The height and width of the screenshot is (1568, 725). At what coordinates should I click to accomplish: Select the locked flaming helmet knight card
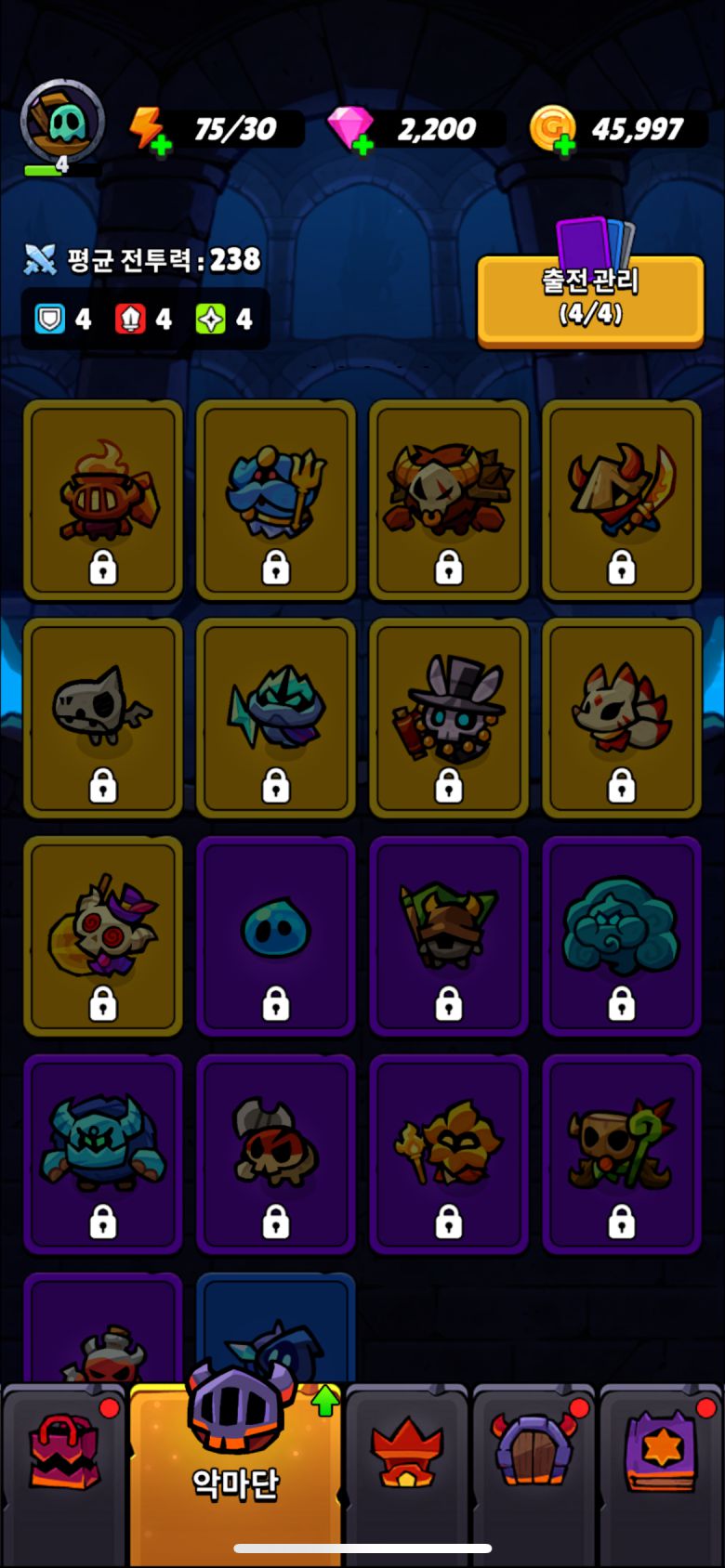103,501
